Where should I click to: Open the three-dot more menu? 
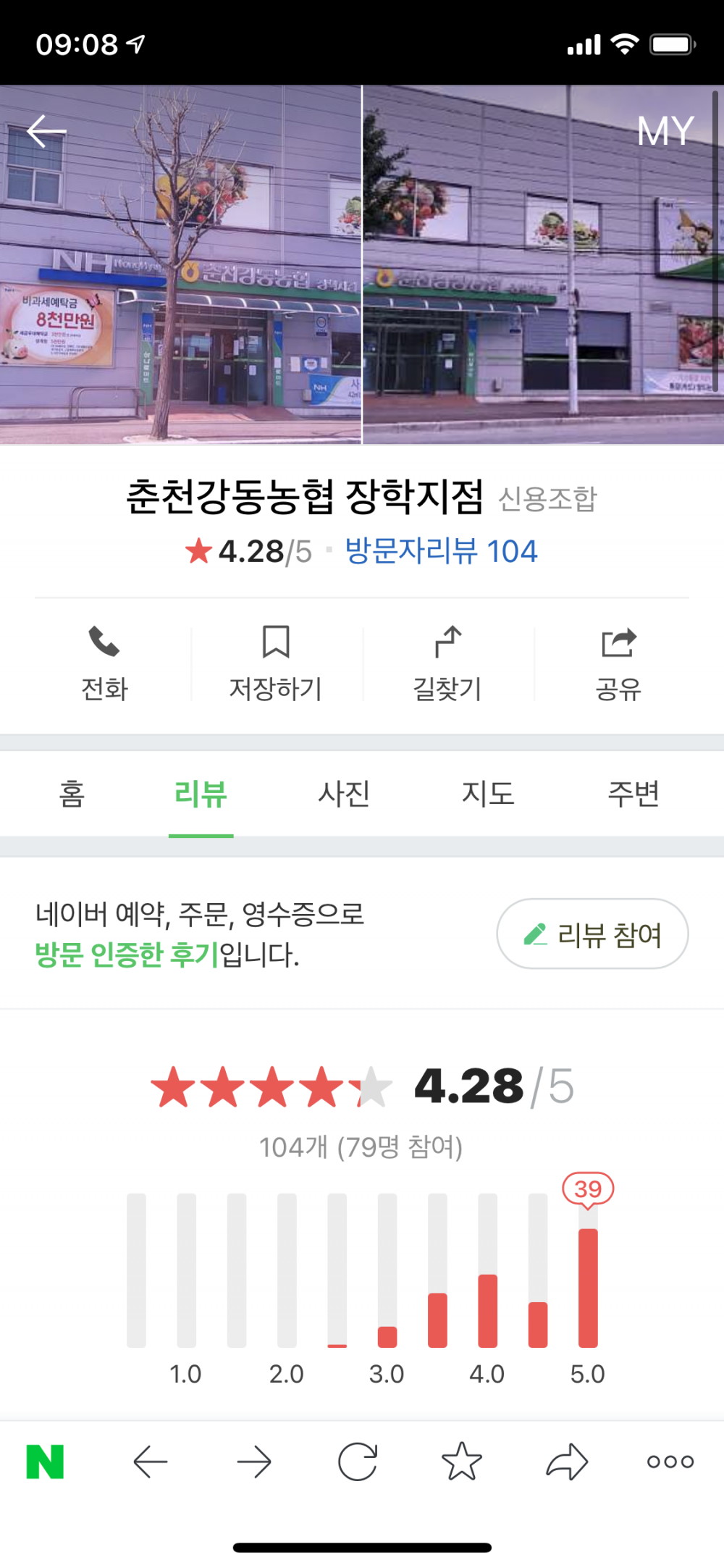pos(670,1462)
